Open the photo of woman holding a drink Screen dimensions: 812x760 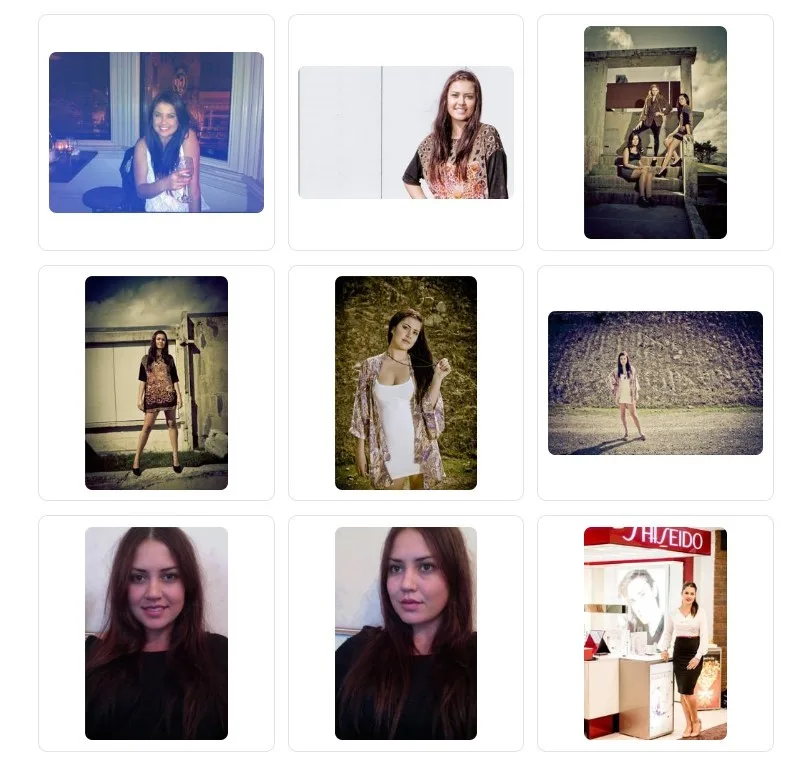156,132
